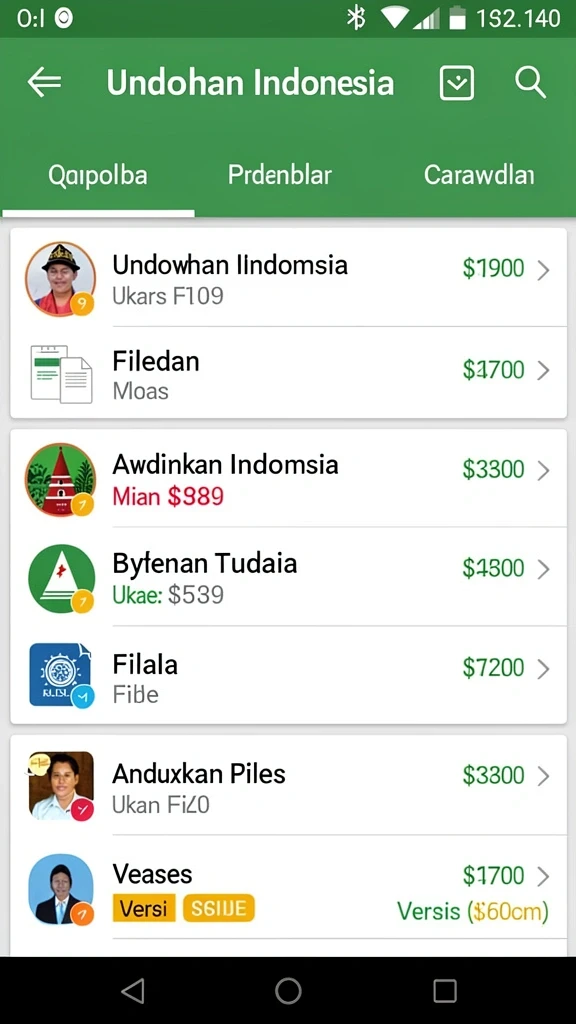The height and width of the screenshot is (1024, 576).
Task: Open the Filala entry
Action: 288,675
